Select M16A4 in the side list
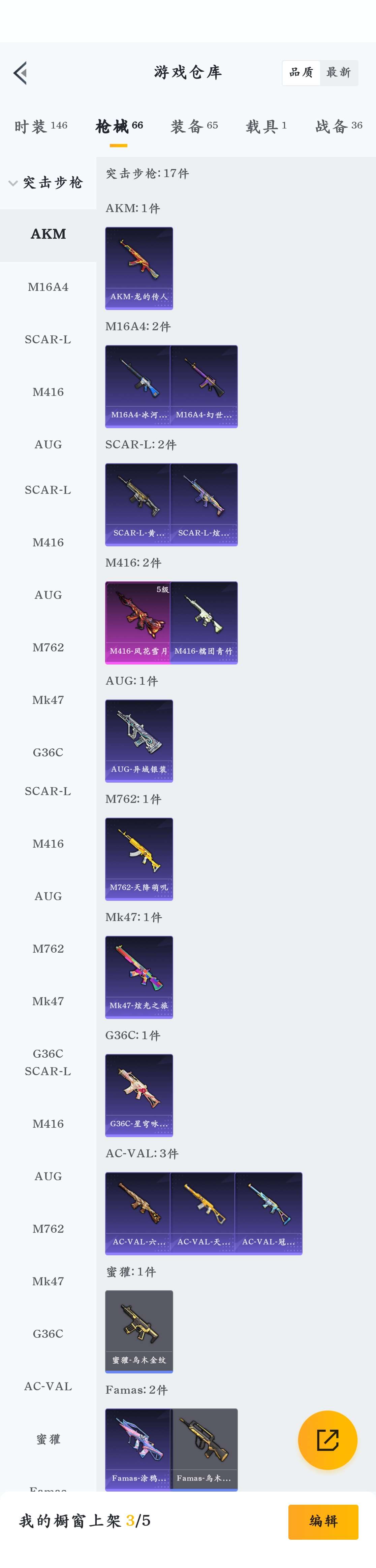This screenshot has height=1568, width=376. tap(48, 287)
